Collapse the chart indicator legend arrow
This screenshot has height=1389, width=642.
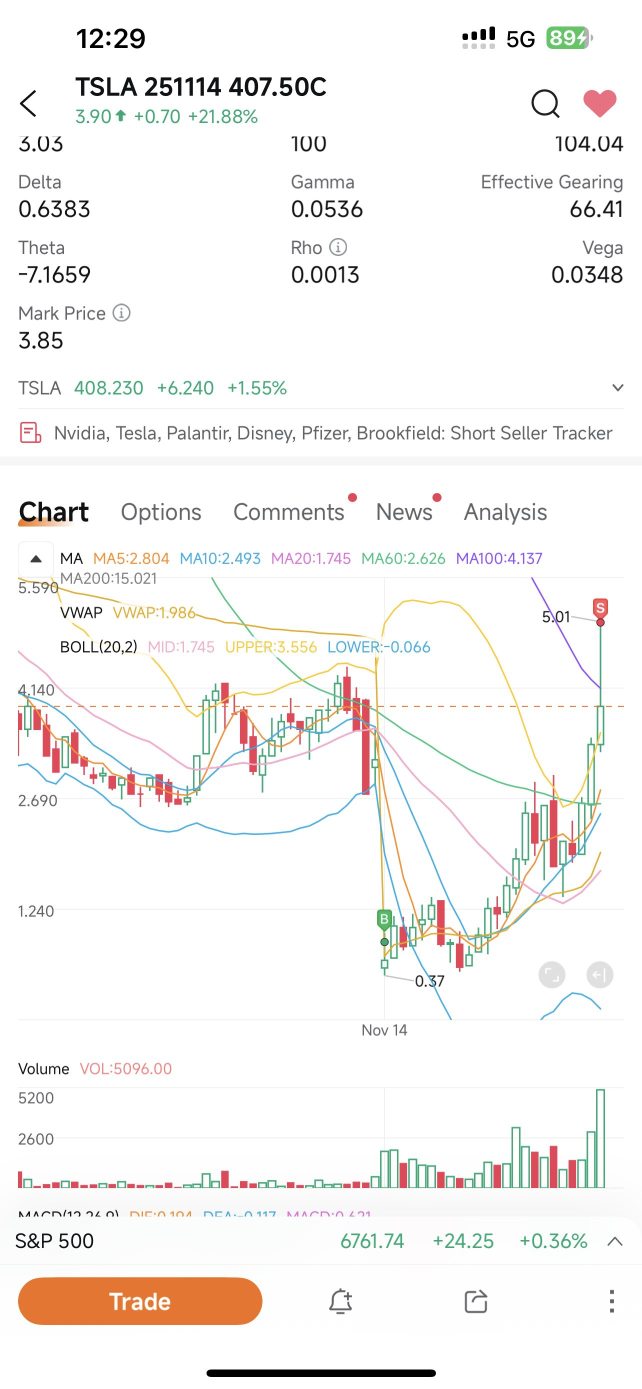[x=36, y=558]
